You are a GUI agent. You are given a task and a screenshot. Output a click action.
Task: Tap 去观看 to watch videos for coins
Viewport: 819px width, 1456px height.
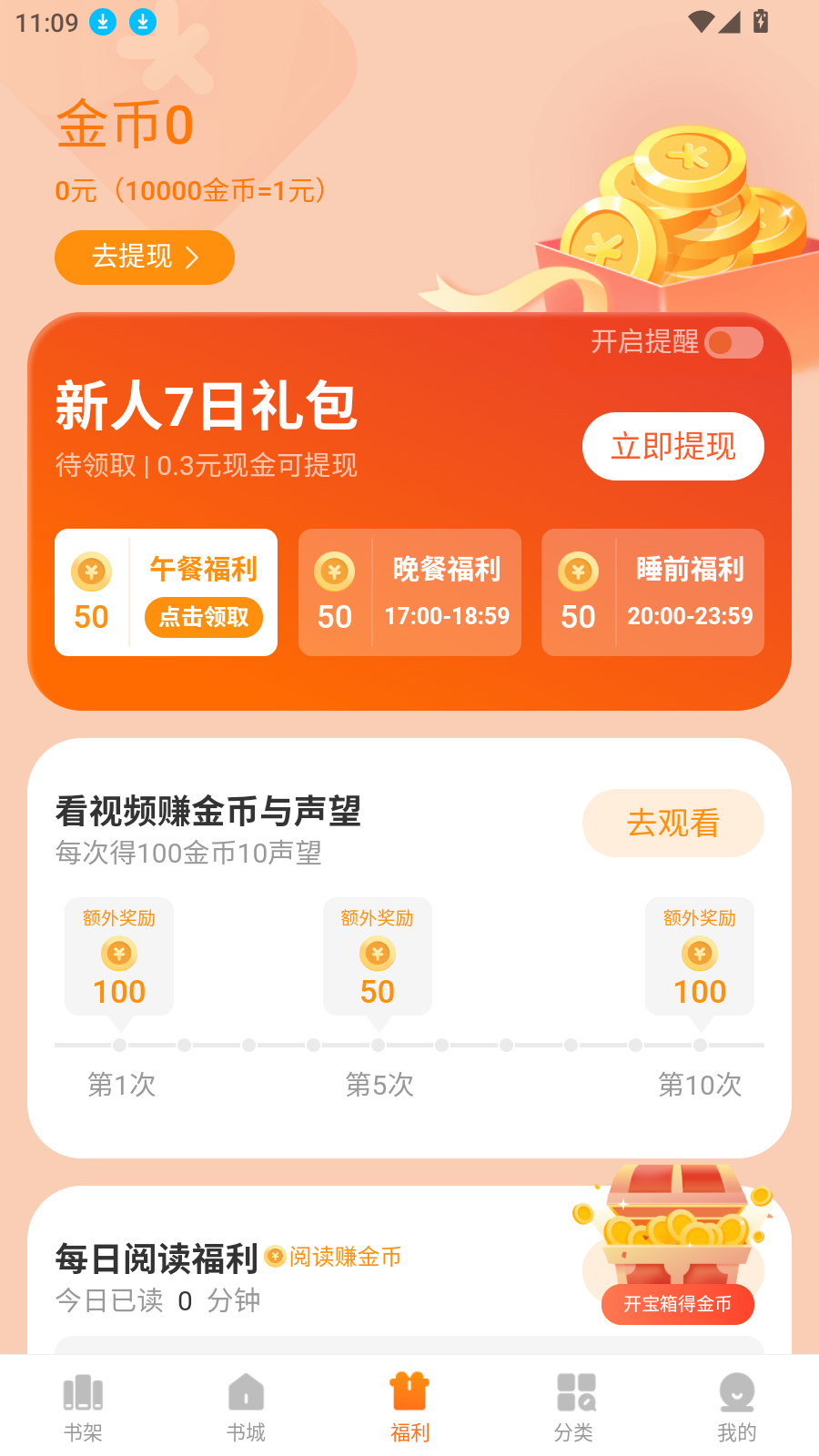tap(672, 823)
